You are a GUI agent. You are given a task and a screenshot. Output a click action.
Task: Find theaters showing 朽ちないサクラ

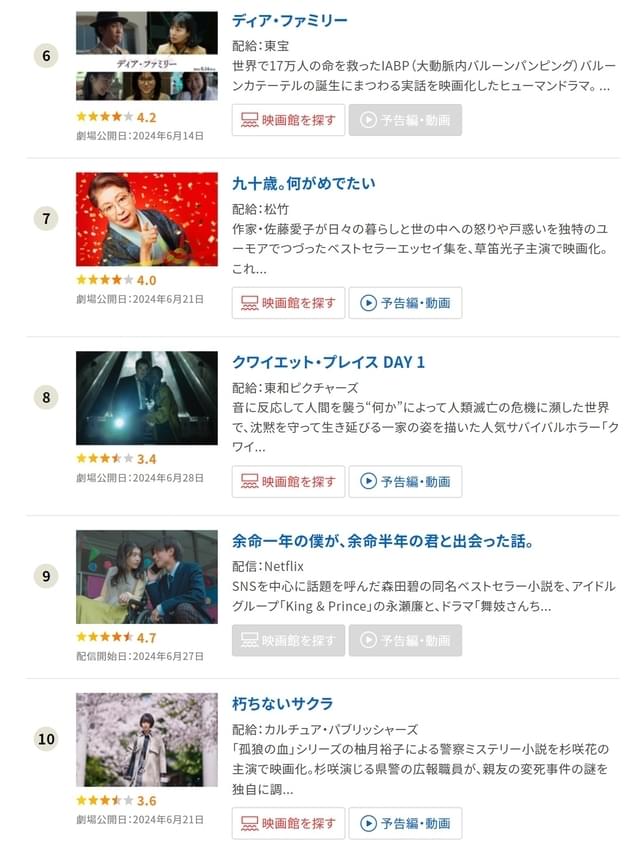tap(288, 823)
